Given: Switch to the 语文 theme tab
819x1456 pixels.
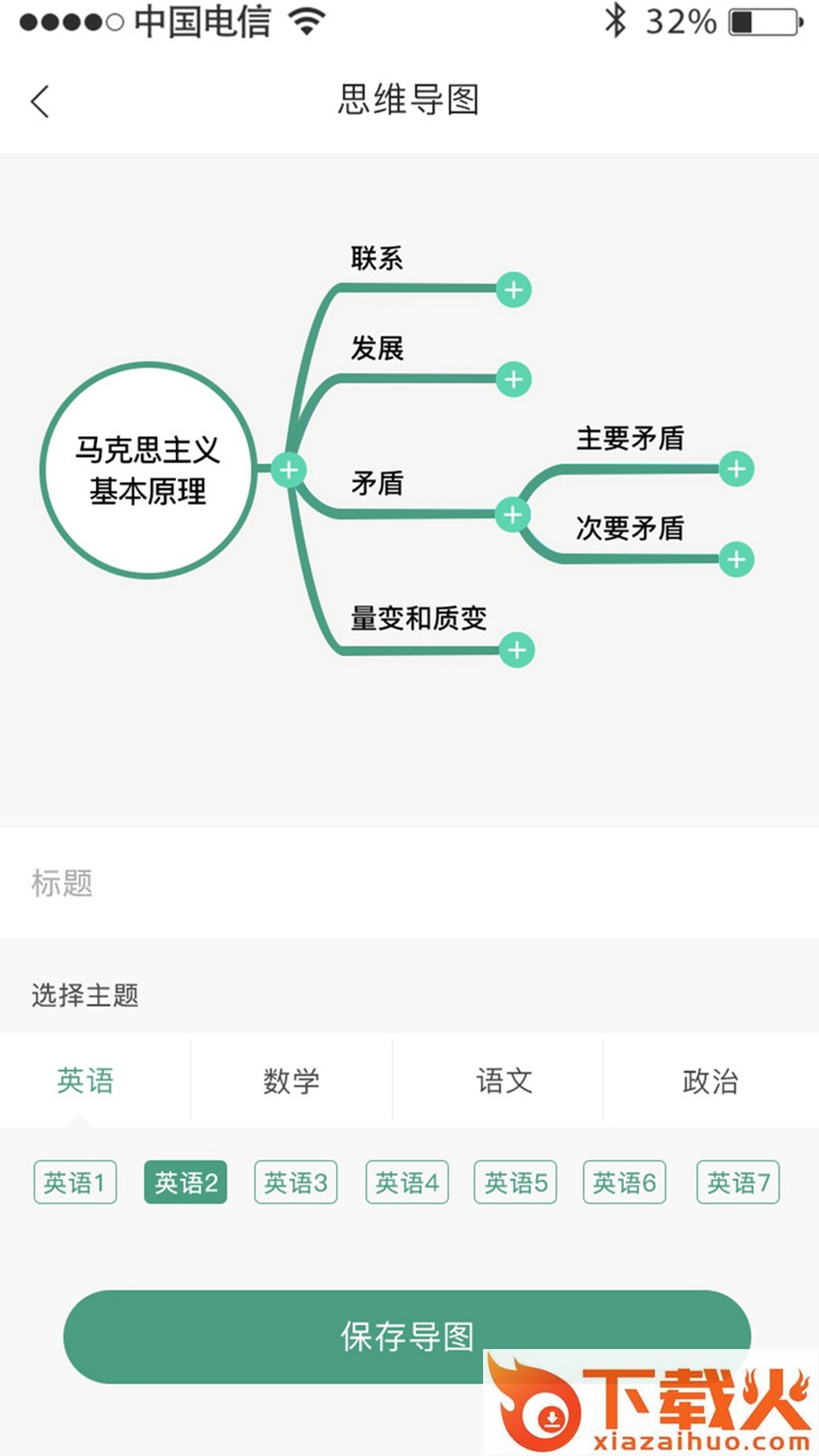Looking at the screenshot, I should point(504,1081).
